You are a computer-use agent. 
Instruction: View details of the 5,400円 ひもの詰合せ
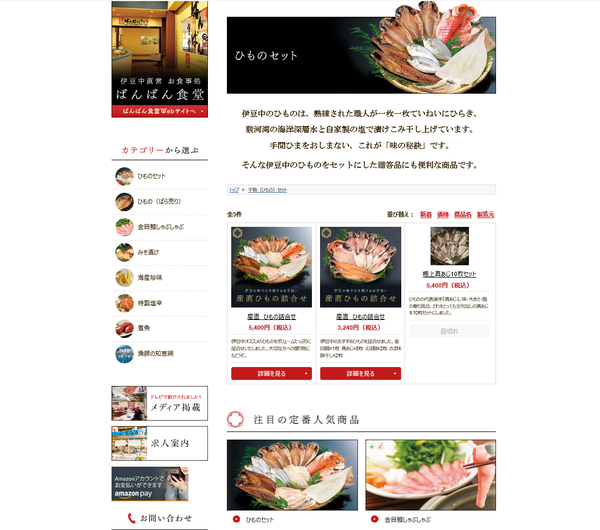[x=271, y=373]
